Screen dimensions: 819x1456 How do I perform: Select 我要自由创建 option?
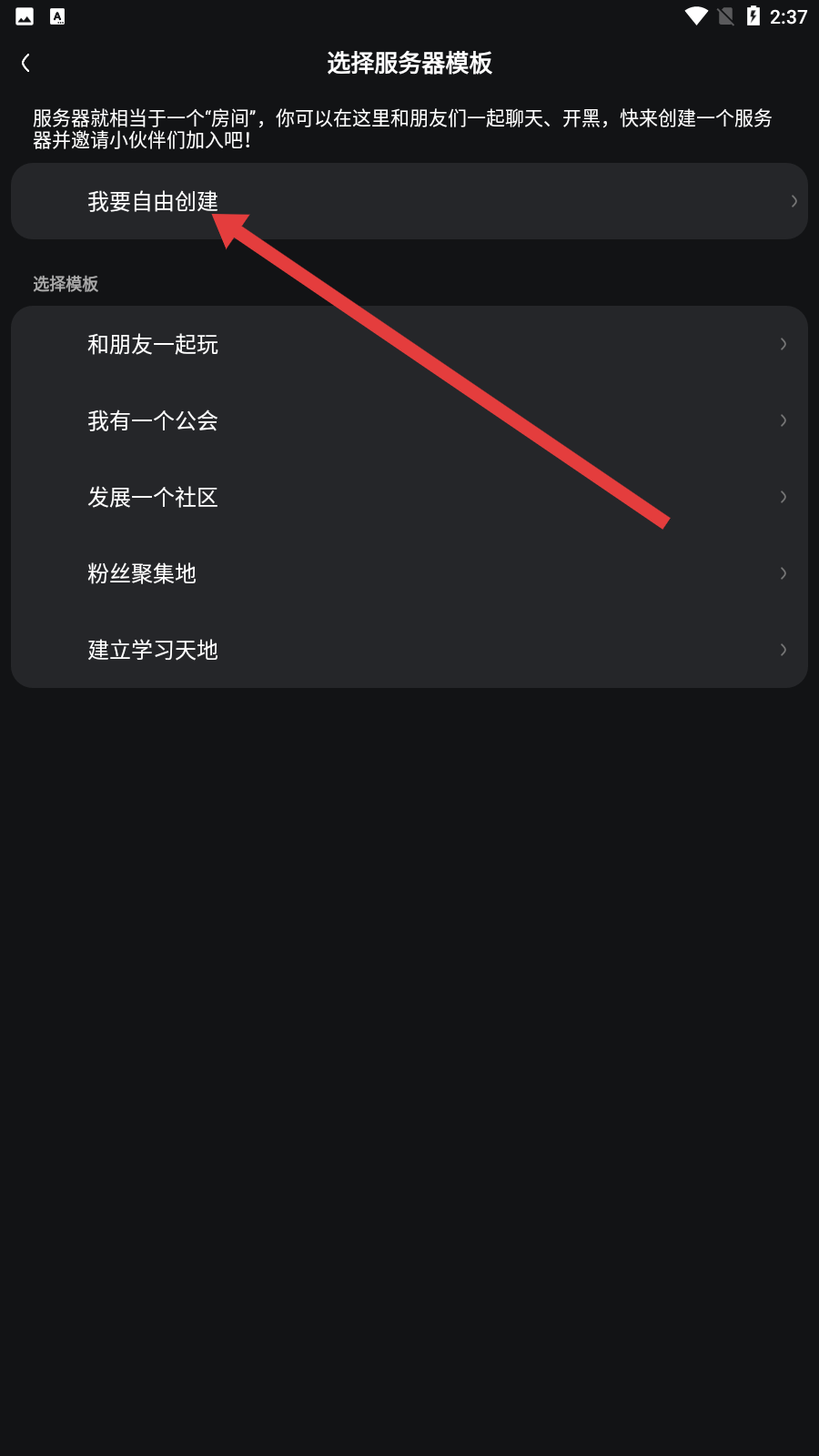[409, 201]
